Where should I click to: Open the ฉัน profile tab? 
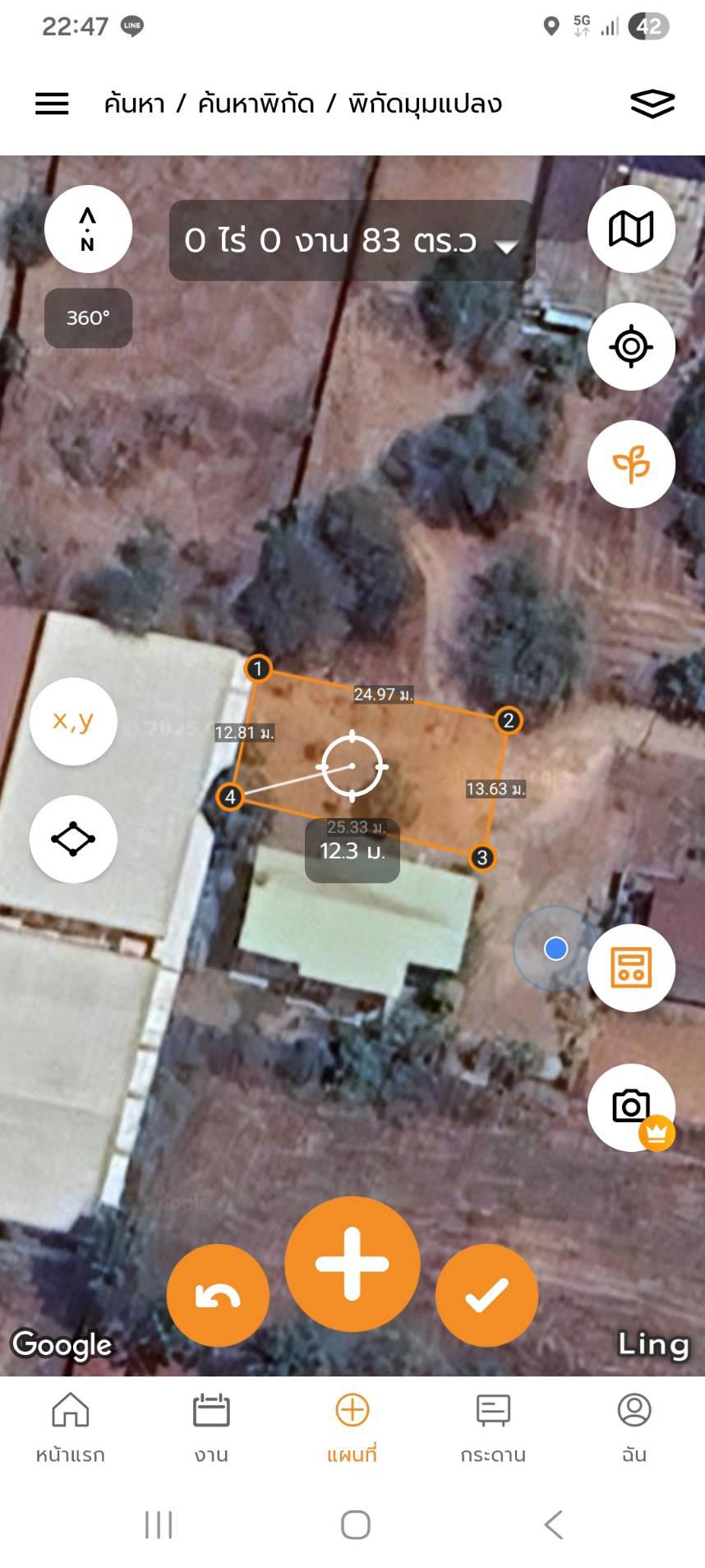634,1427
